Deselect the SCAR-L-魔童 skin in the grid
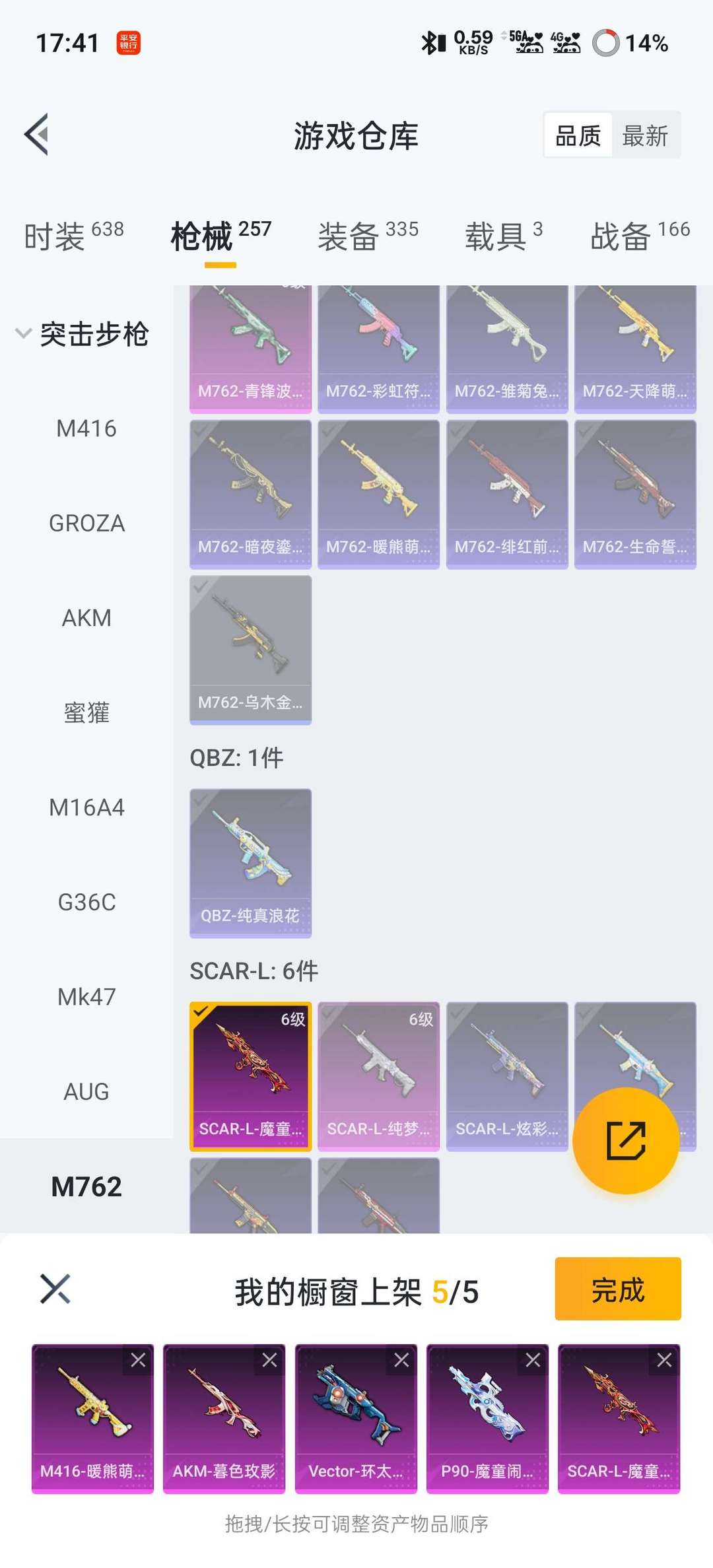Screen dimensions: 713x1568 250,1076
